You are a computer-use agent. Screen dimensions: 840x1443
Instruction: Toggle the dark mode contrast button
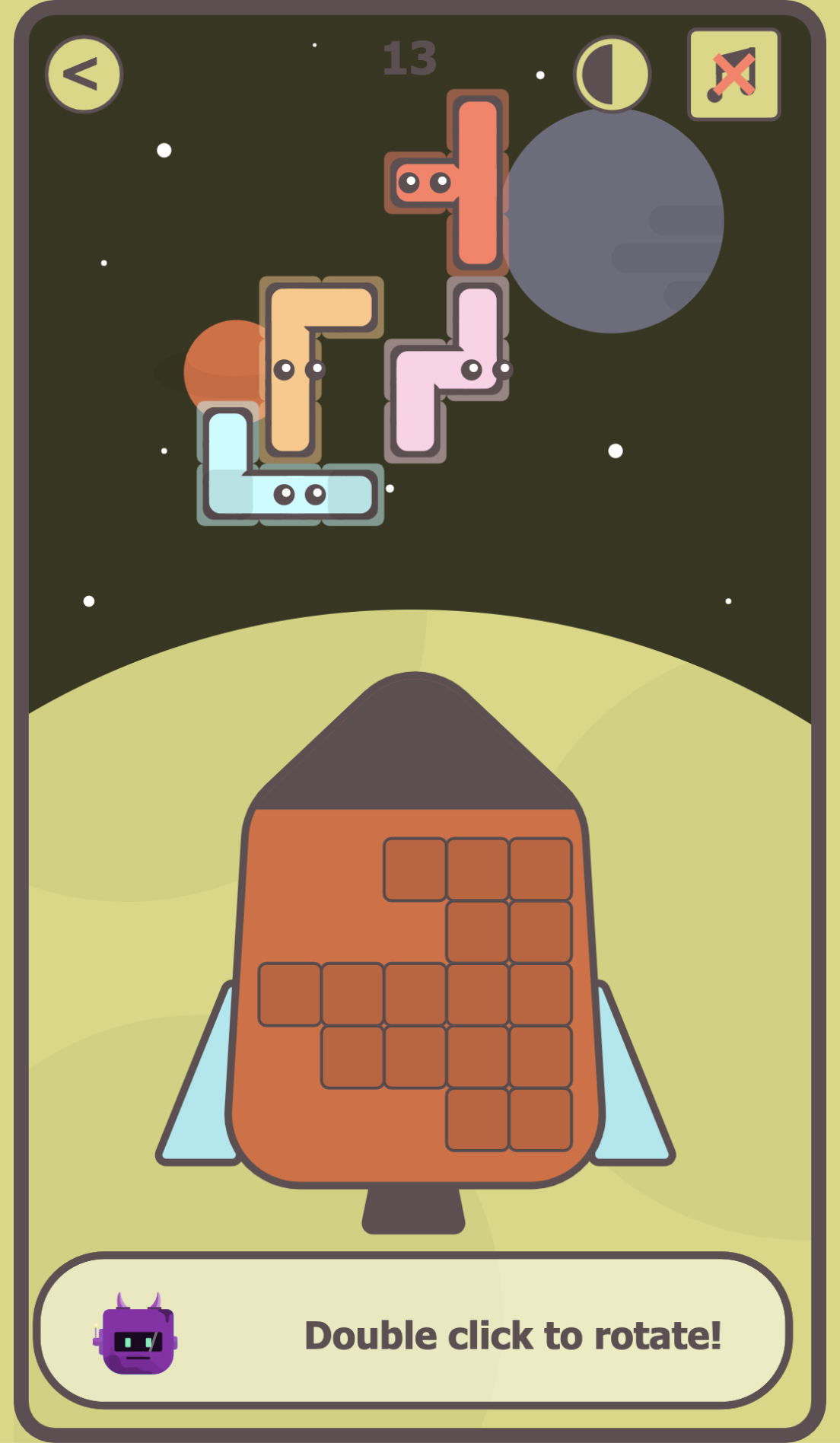coord(612,75)
